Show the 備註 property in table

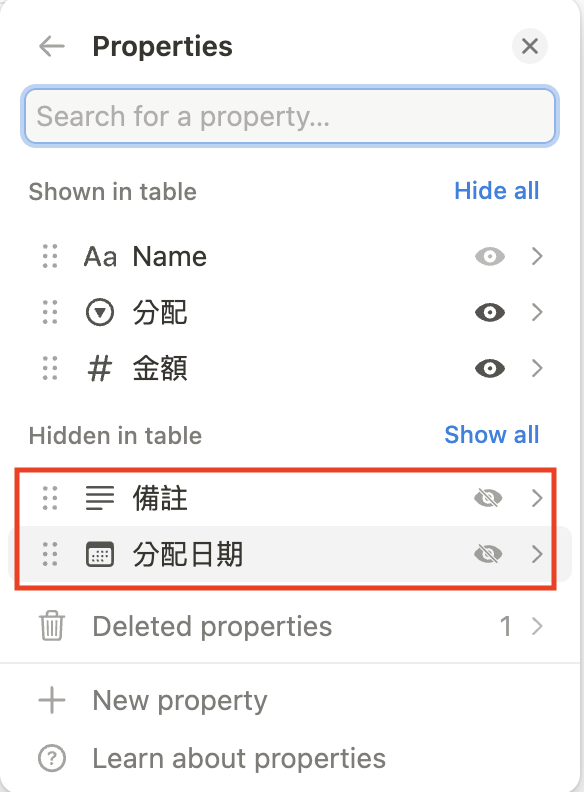(488, 499)
